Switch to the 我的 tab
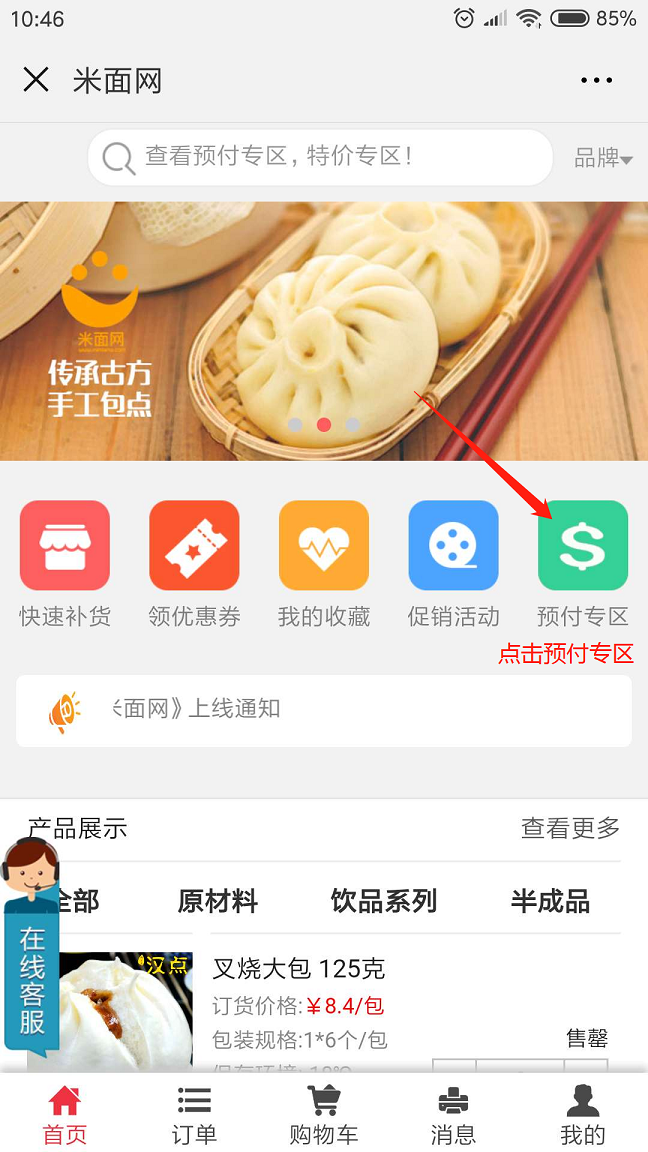Image resolution: width=648 pixels, height=1152 pixels. pyautogui.click(x=583, y=1115)
